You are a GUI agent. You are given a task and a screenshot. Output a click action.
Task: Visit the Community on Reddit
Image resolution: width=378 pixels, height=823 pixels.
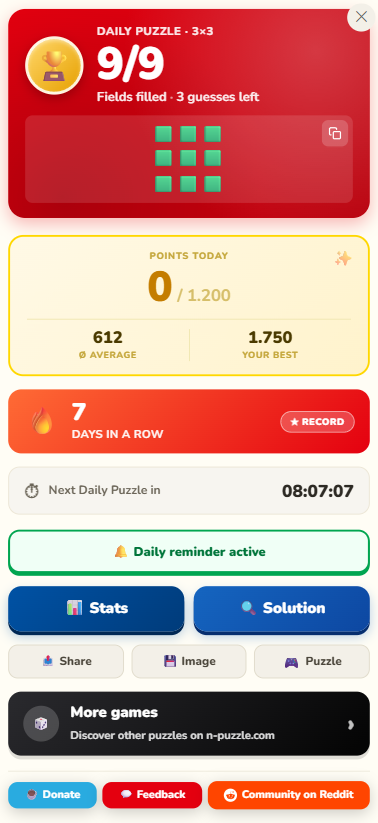coord(289,795)
